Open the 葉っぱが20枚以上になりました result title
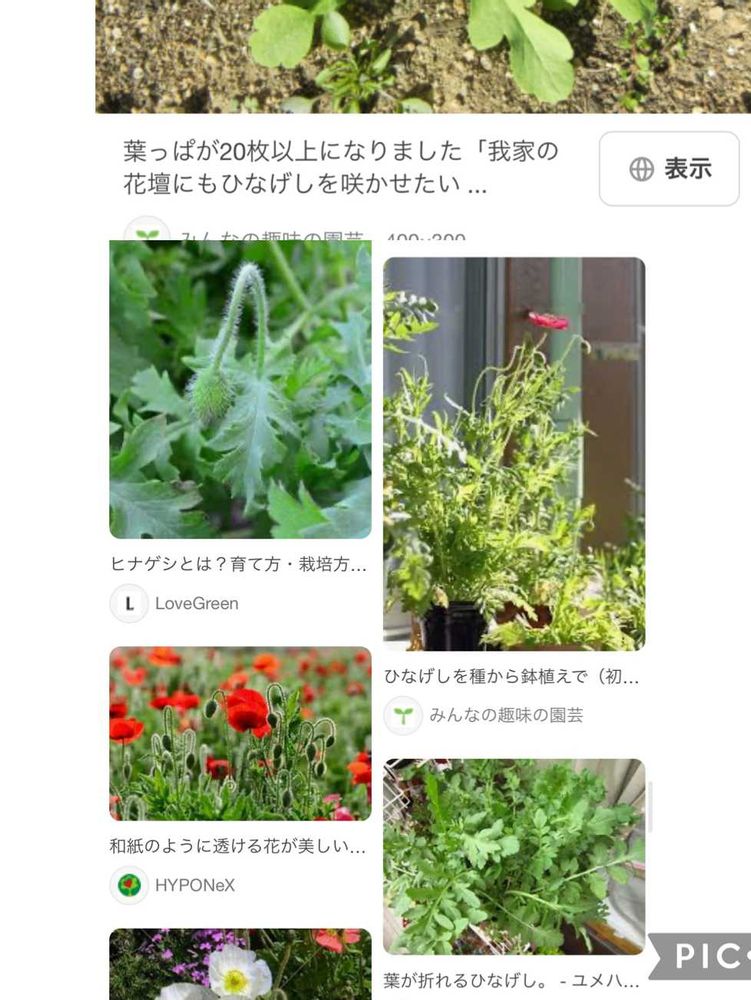This screenshot has height=1000, width=751. coord(341,168)
